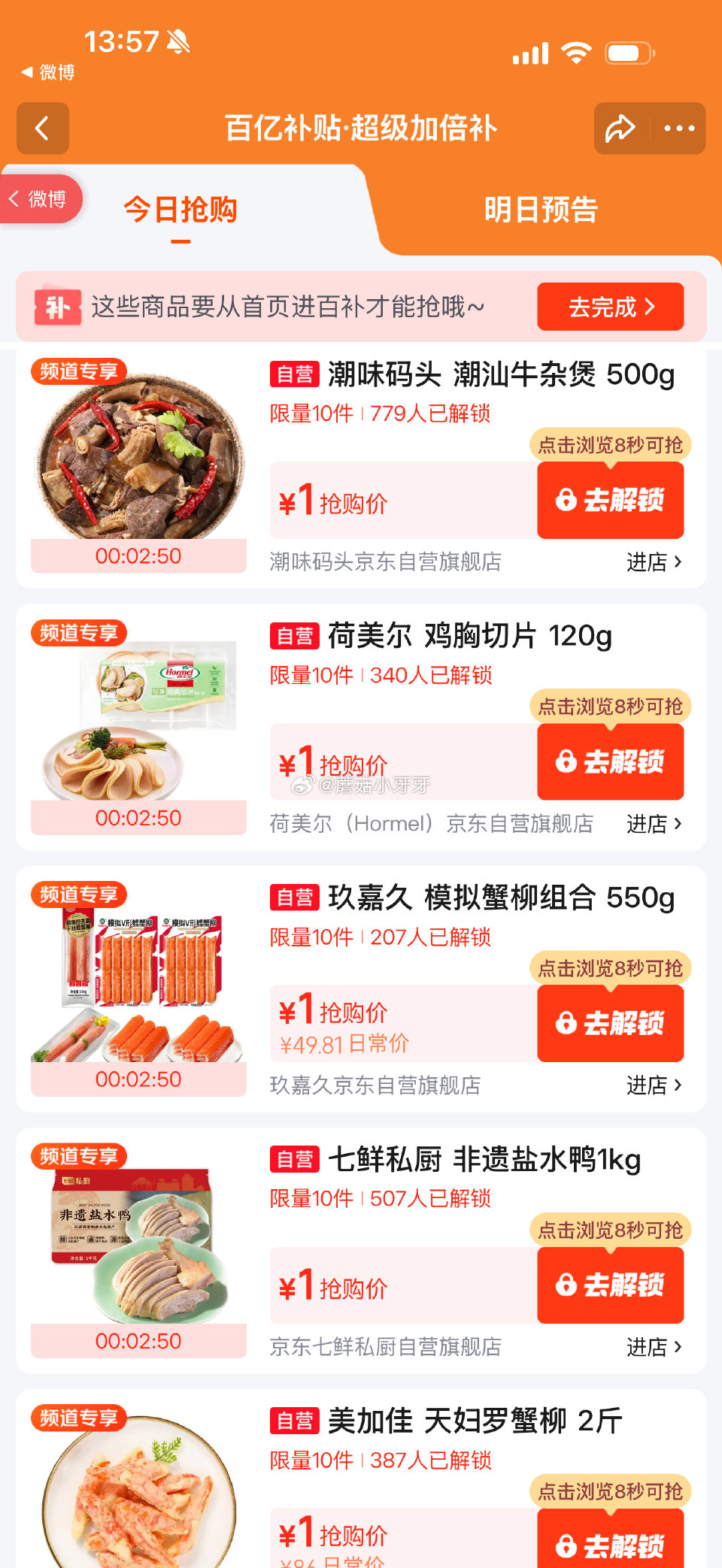Expand 进店 chevron for 京东七鲜私厨自营旗舰店
722x1568 pixels.
[677, 1347]
